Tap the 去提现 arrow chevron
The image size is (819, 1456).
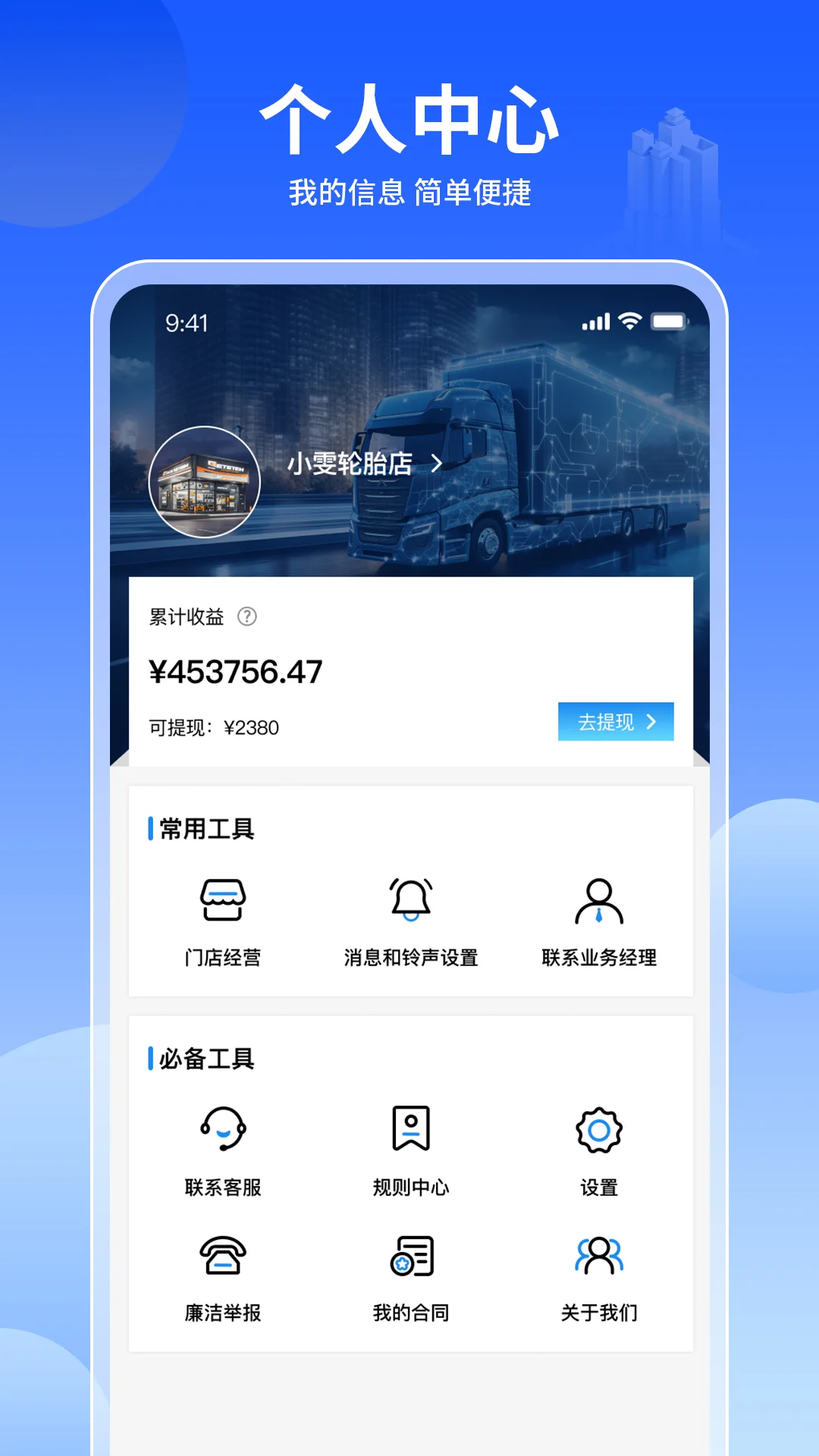[x=651, y=723]
